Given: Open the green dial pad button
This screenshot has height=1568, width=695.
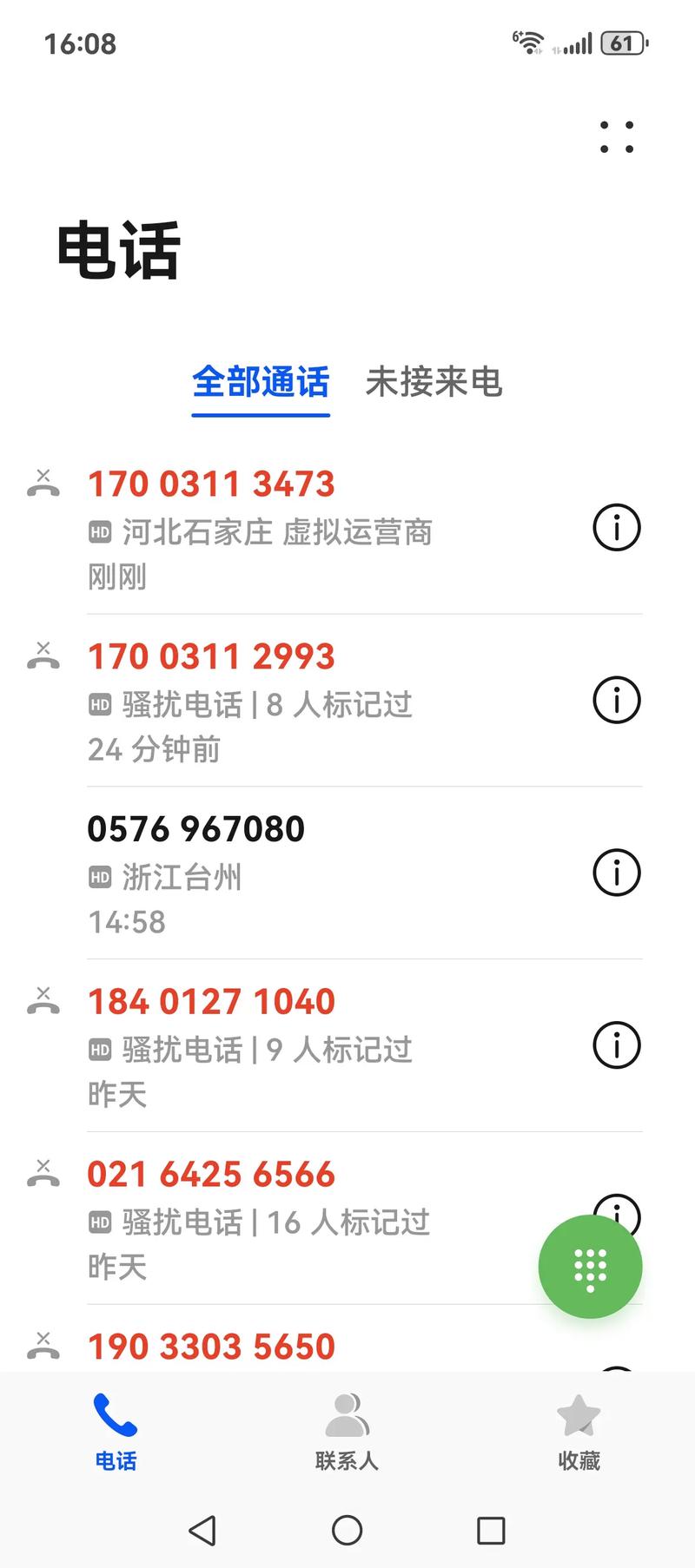Looking at the screenshot, I should (591, 1267).
